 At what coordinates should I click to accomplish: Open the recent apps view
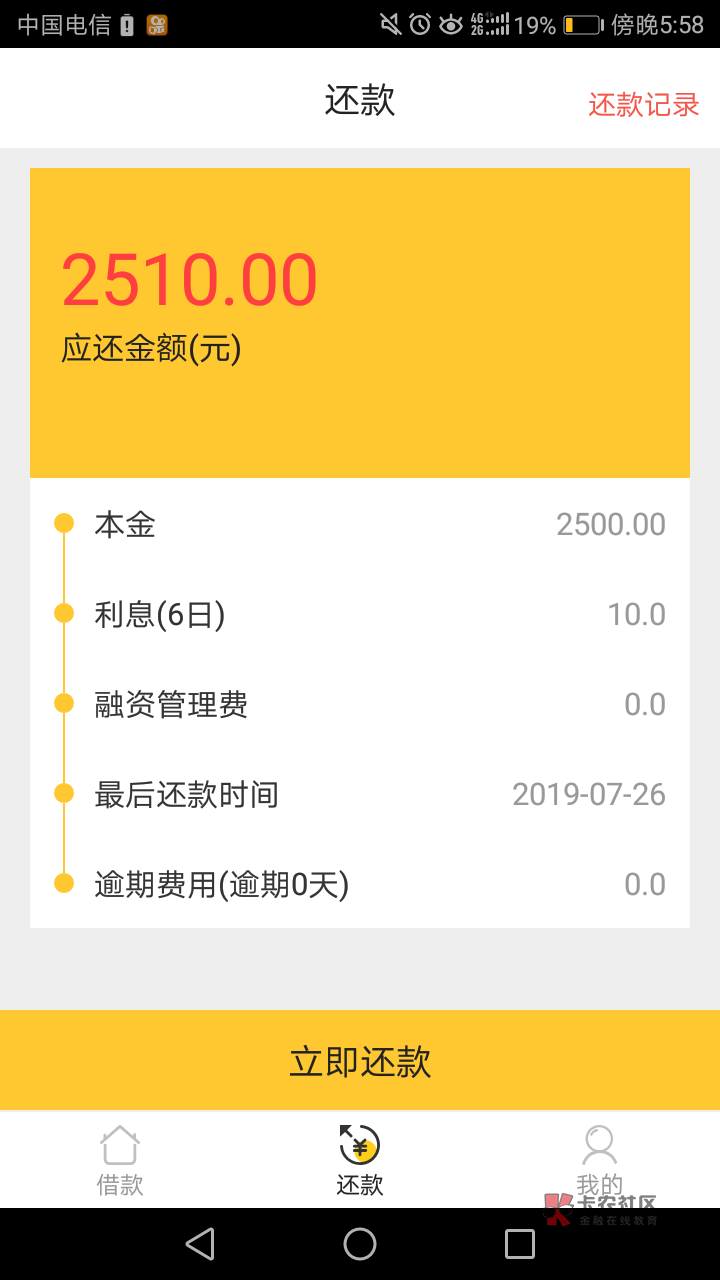[520, 1244]
